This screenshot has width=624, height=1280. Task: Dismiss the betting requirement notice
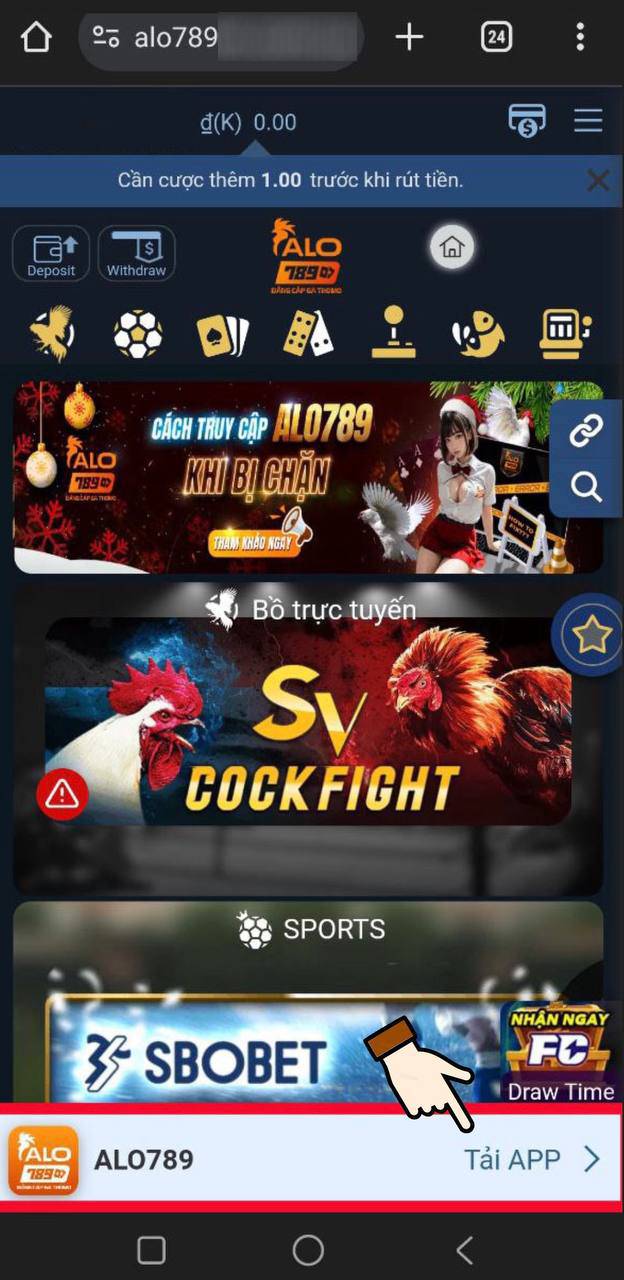coord(598,181)
